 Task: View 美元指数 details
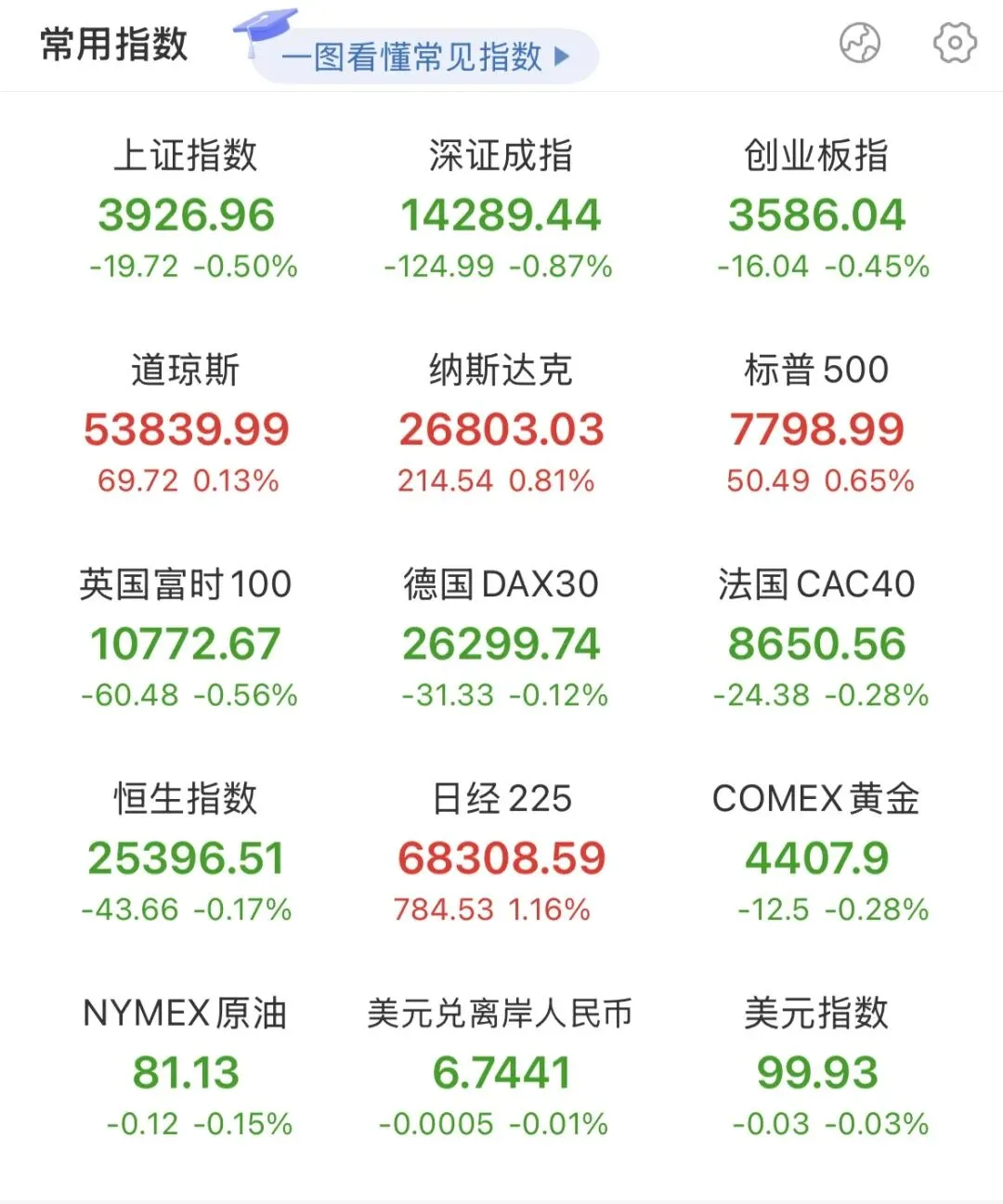click(x=817, y=1067)
